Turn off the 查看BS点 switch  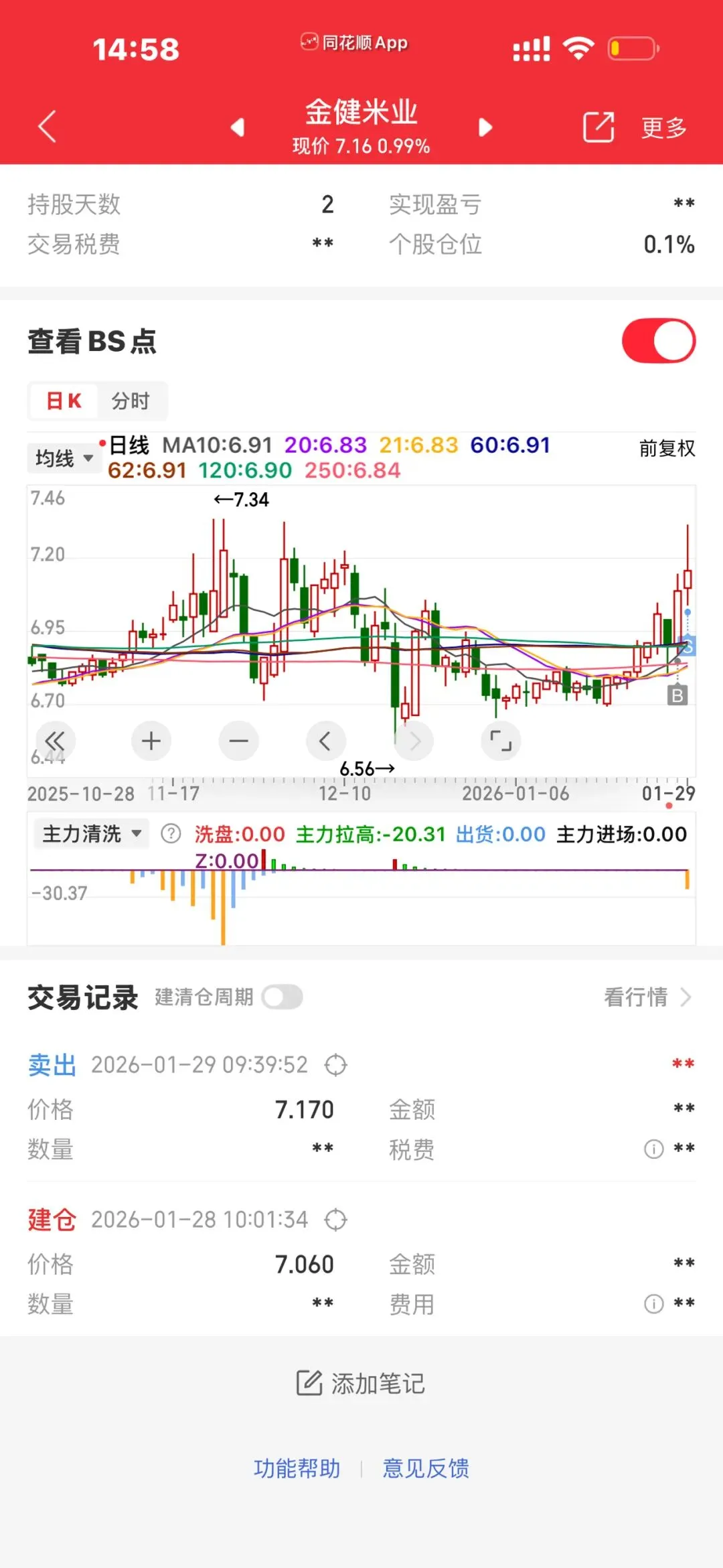(x=658, y=341)
